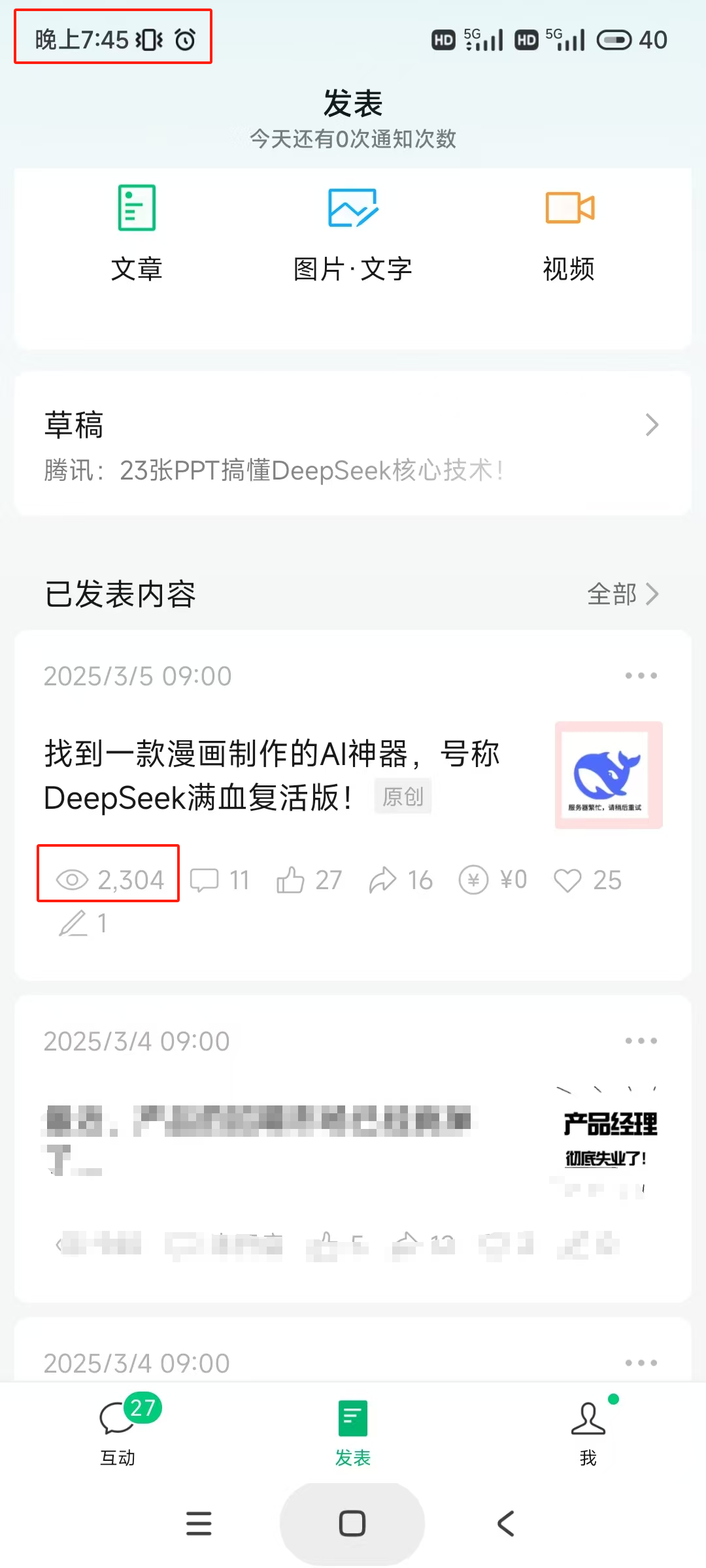Image resolution: width=706 pixels, height=1568 pixels.
Task: Click the comment bubble icon showing 11
Action: (207, 880)
